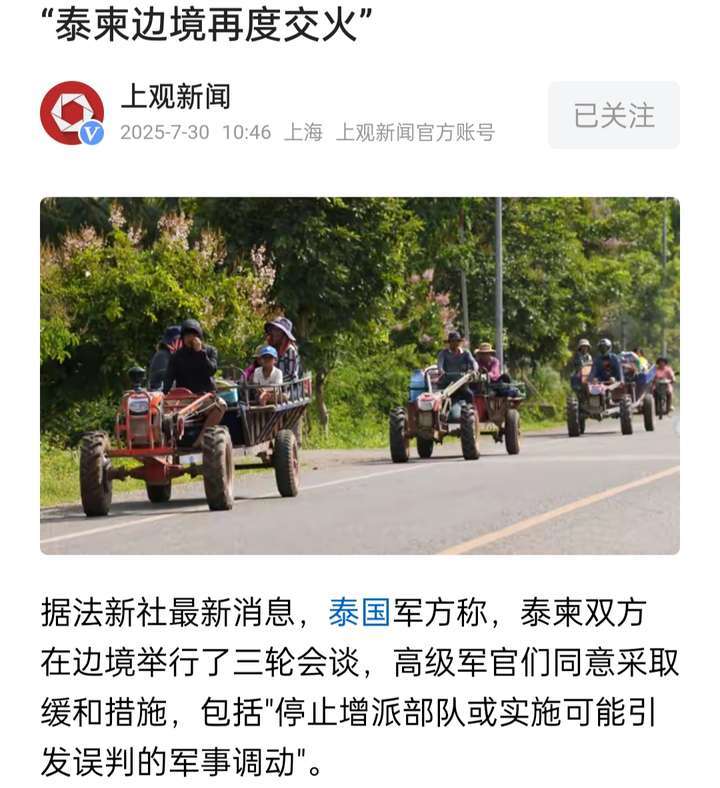
Task: Open the 泰国 hyperlink in article
Action: click(358, 612)
